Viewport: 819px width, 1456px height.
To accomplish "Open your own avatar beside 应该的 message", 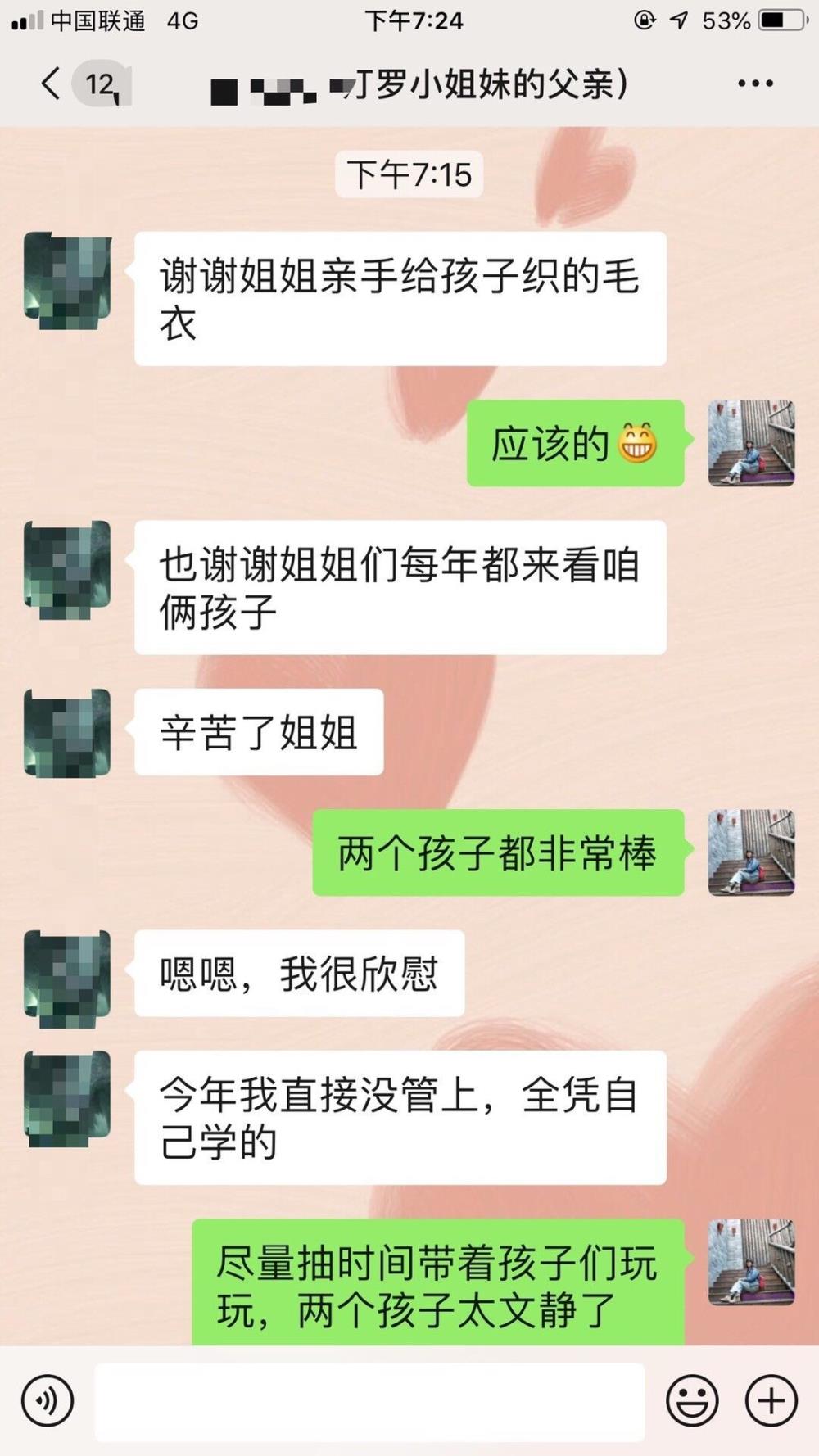I will 751,443.
